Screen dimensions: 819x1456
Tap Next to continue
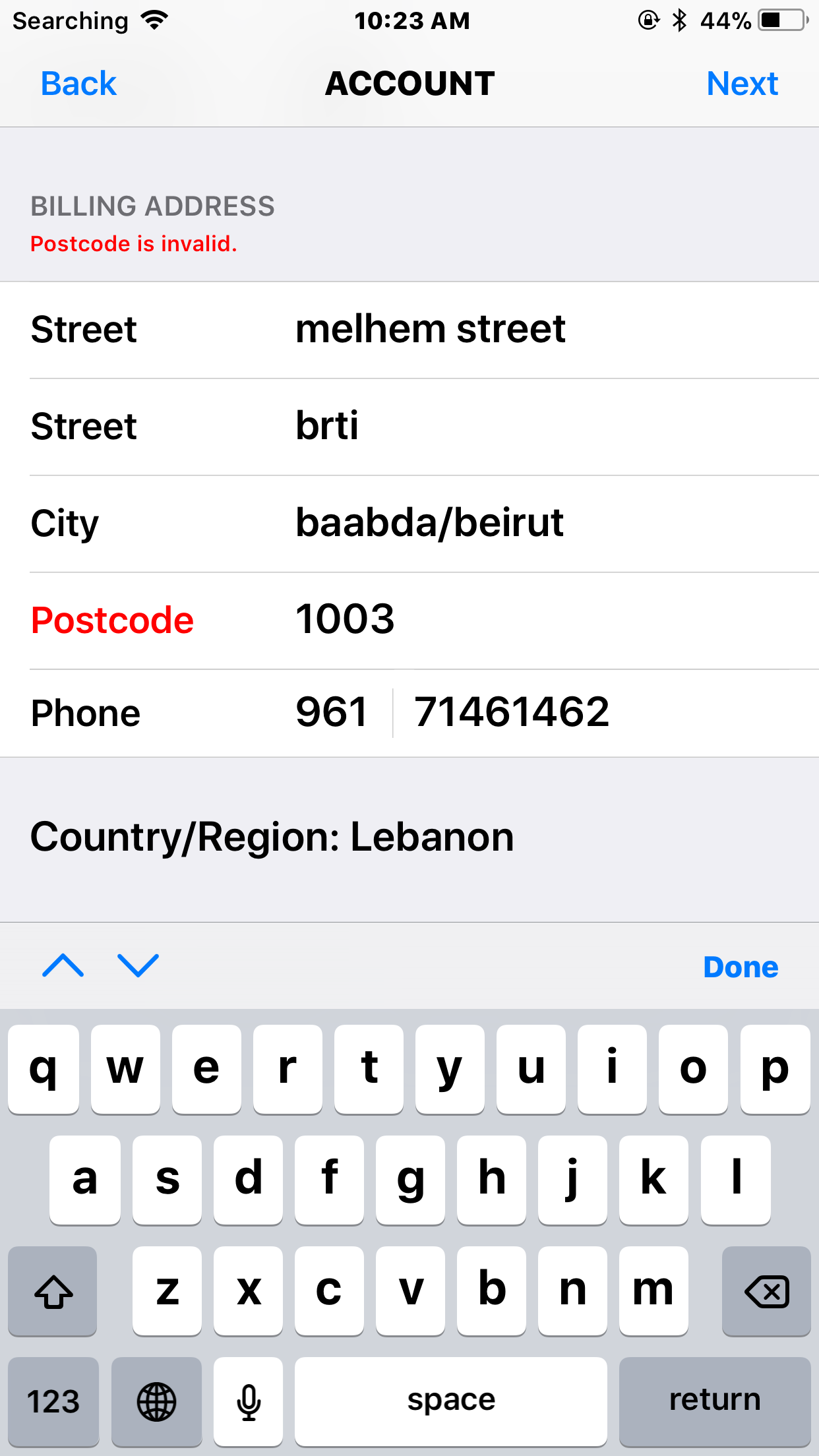(742, 84)
